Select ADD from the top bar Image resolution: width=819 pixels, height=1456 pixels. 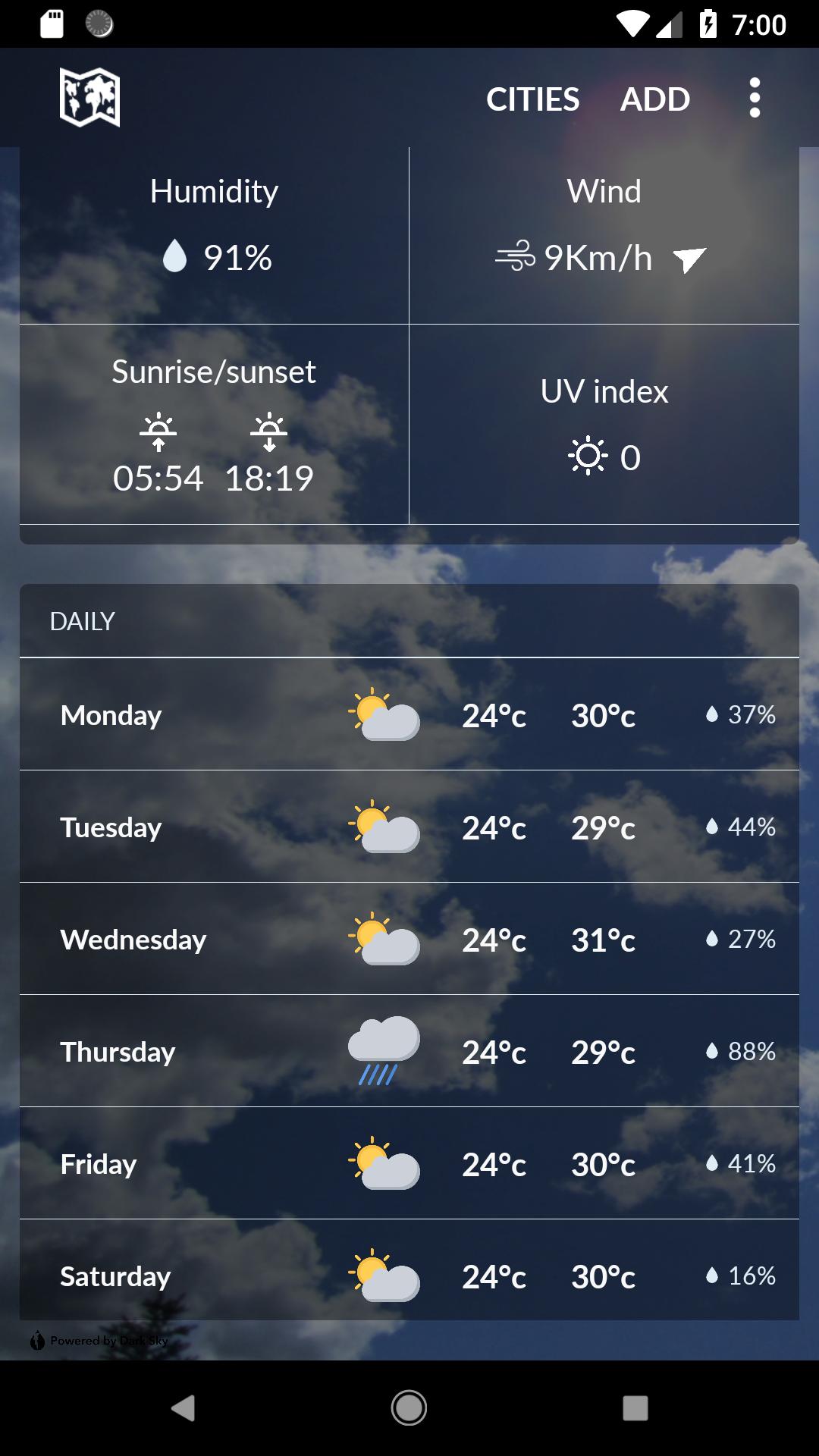(655, 99)
